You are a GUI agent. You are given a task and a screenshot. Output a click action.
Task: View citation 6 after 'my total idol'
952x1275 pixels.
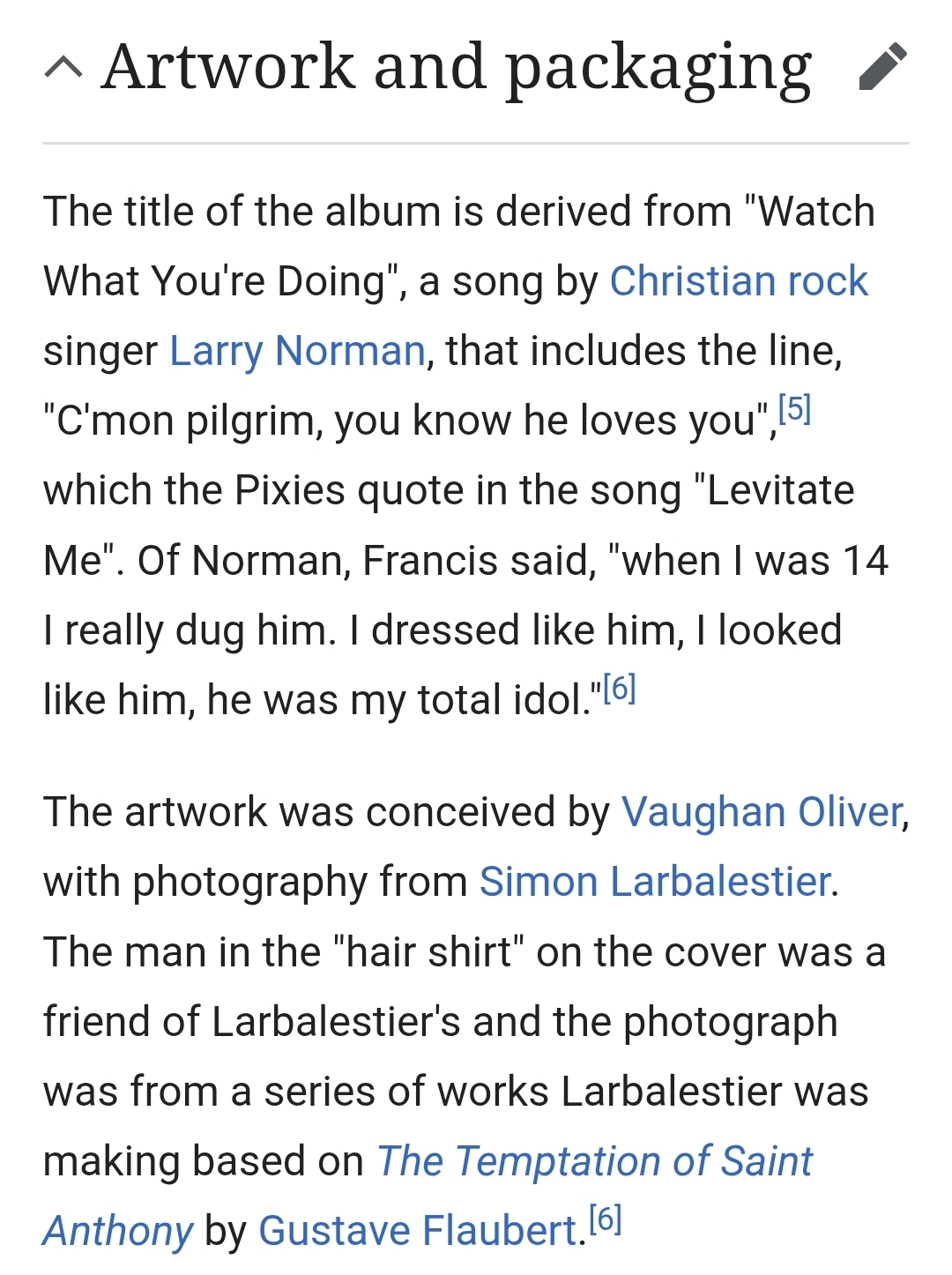(620, 689)
